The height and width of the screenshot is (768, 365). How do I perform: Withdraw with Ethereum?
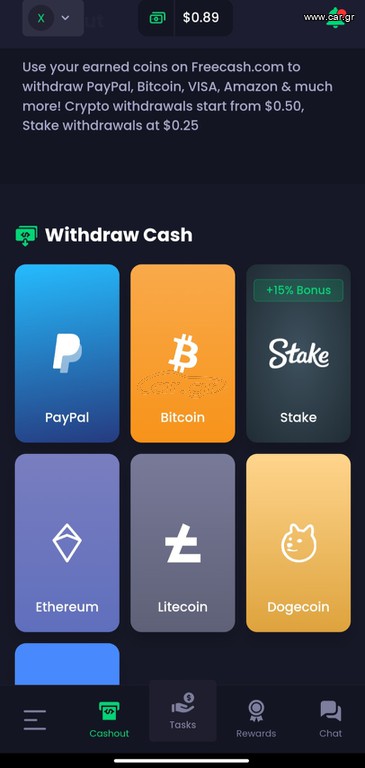pyautogui.click(x=67, y=543)
